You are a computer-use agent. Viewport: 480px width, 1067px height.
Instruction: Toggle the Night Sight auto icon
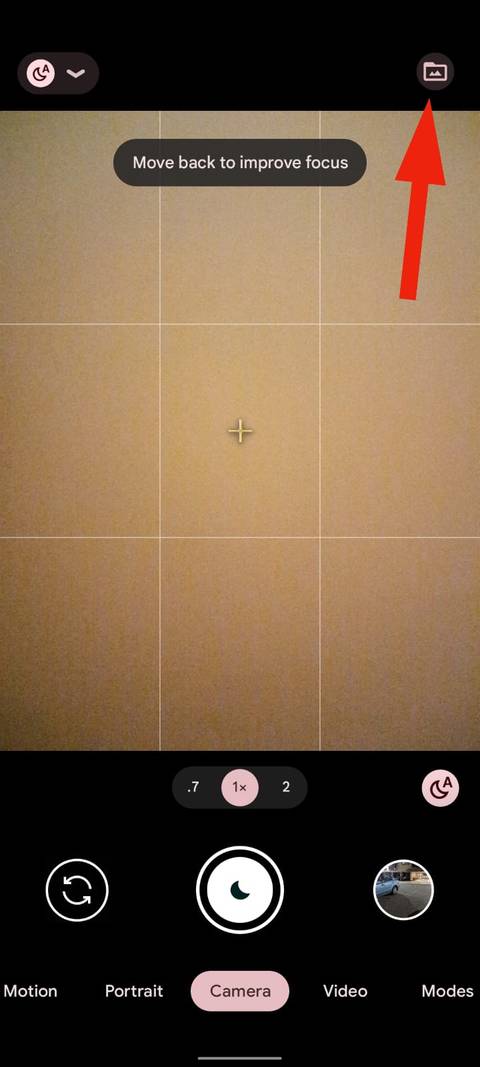click(441, 789)
